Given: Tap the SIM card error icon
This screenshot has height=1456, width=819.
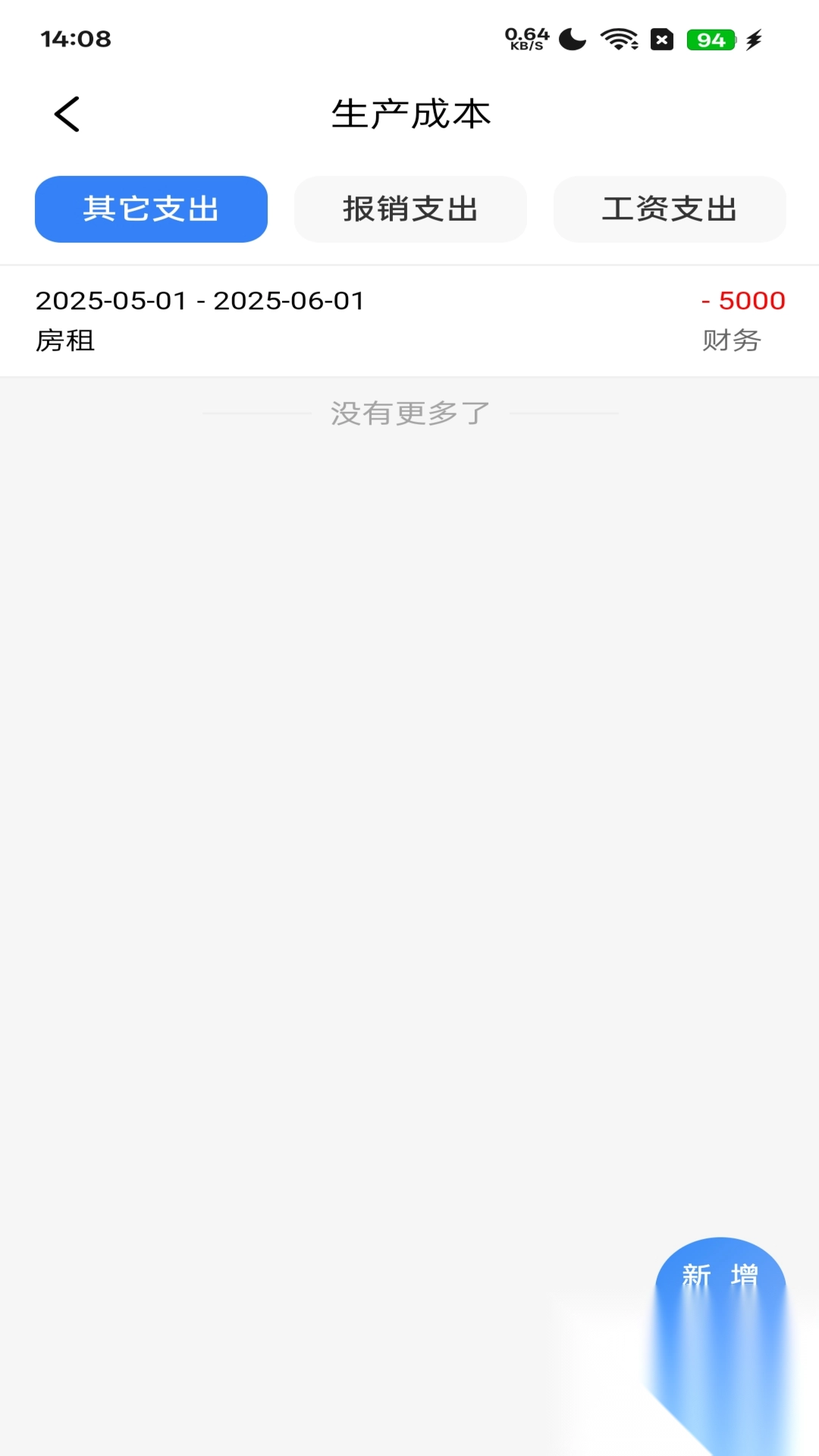Looking at the screenshot, I should tap(662, 39).
